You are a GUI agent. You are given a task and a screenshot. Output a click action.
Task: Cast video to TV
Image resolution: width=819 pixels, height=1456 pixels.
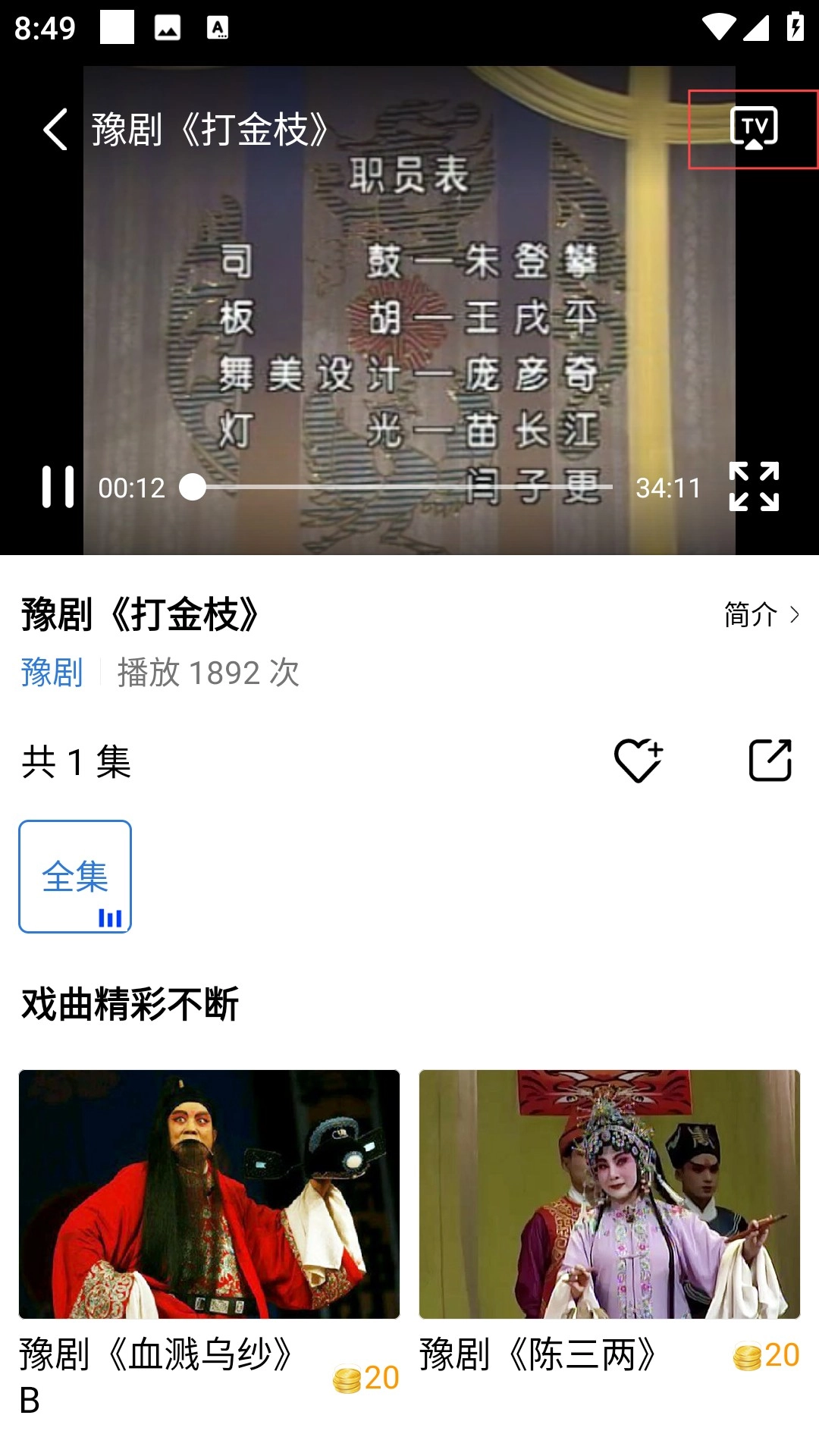[x=753, y=128]
